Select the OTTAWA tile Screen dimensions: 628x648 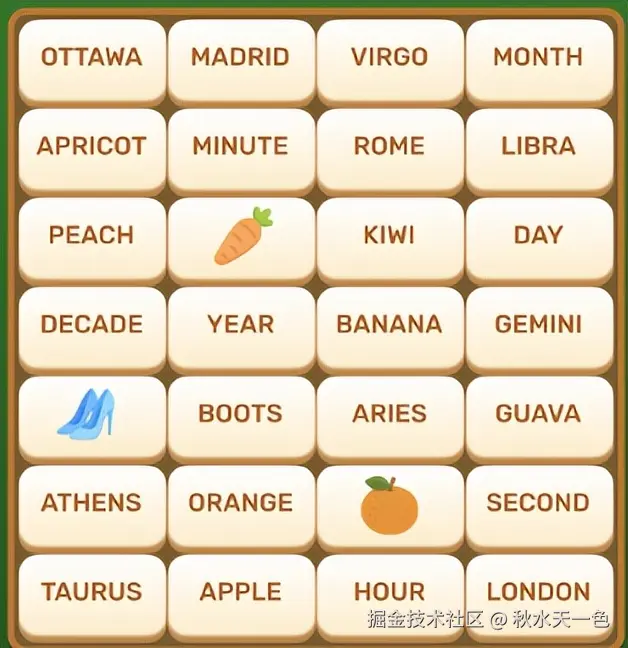click(x=91, y=58)
